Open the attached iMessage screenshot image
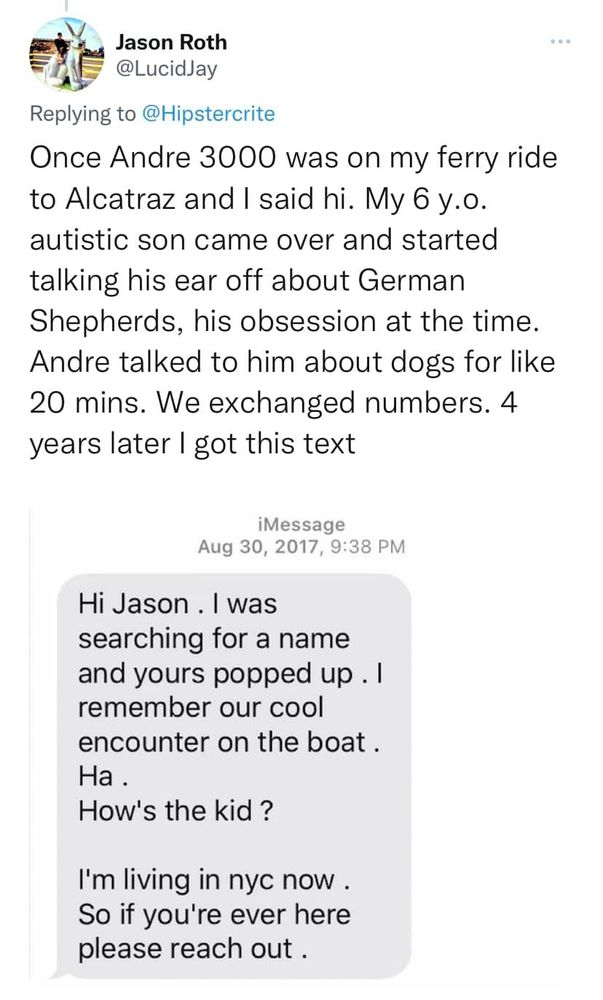This screenshot has height=1000, width=603. [x=300, y=740]
